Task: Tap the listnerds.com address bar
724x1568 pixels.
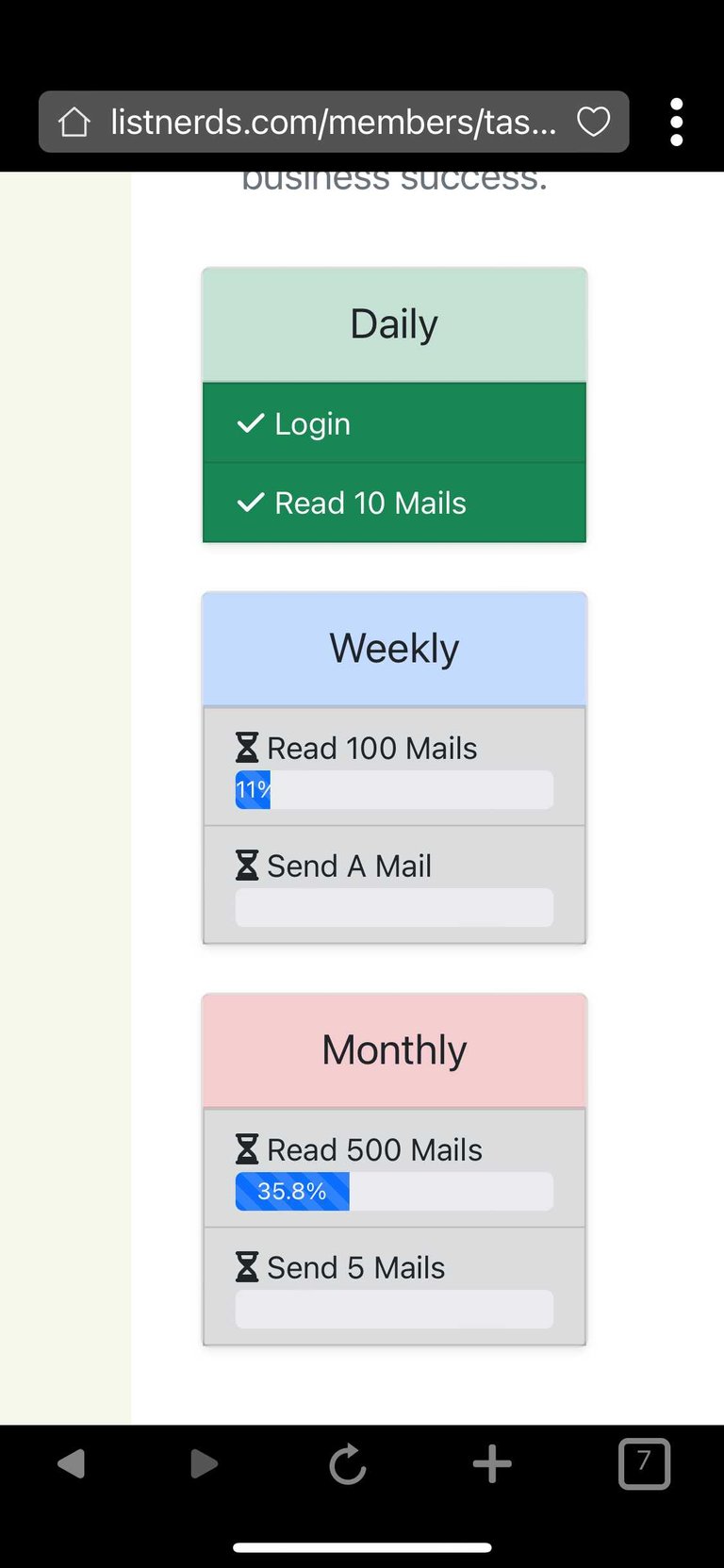Action: pyautogui.click(x=334, y=122)
